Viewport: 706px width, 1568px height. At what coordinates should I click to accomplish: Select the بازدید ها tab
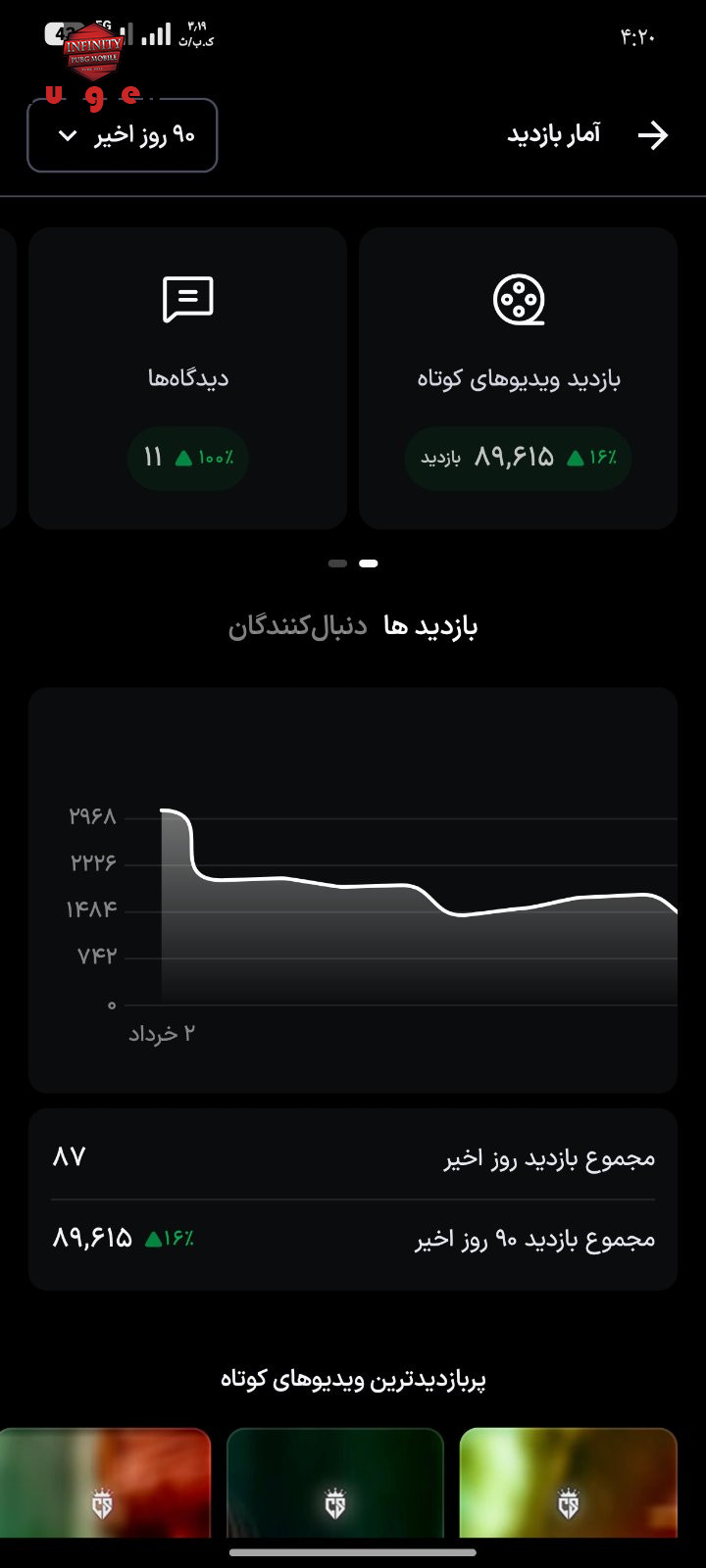click(x=430, y=626)
